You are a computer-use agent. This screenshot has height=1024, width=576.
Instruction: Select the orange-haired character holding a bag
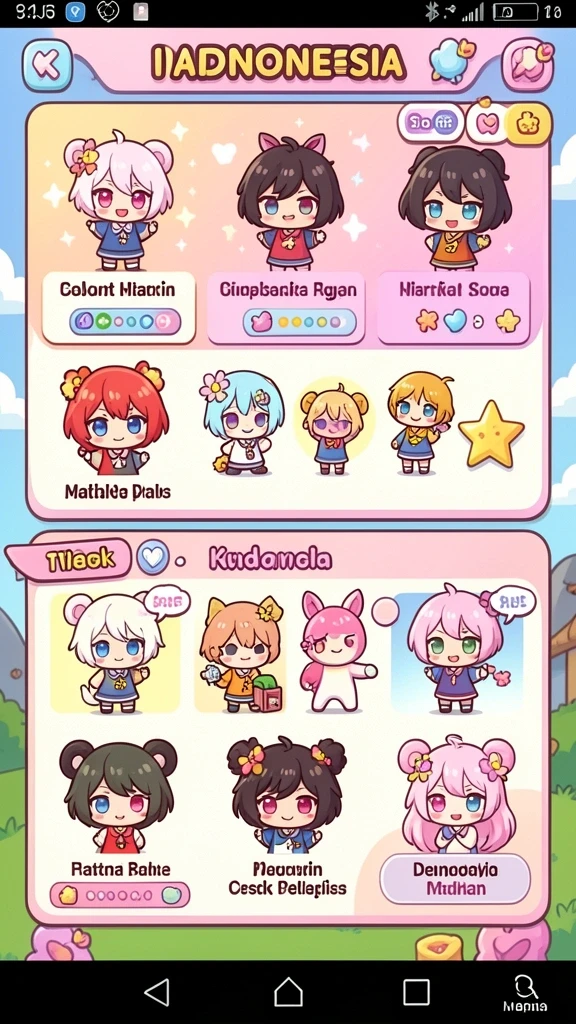click(x=240, y=655)
